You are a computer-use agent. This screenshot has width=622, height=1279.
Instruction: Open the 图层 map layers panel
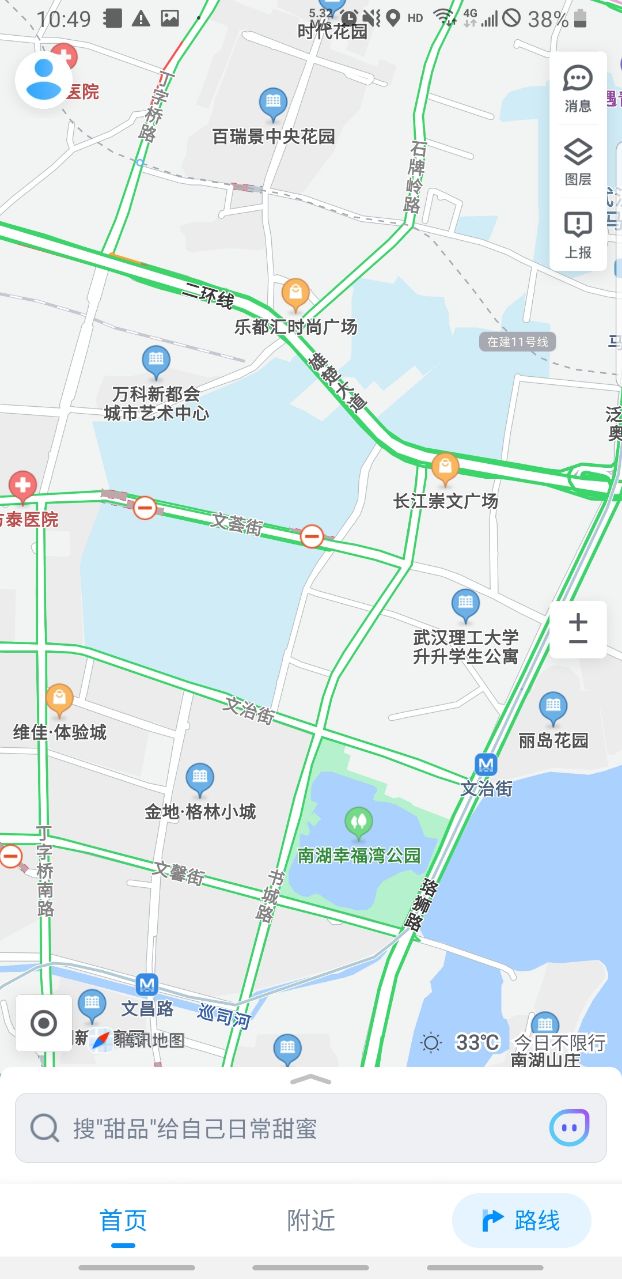[x=578, y=162]
